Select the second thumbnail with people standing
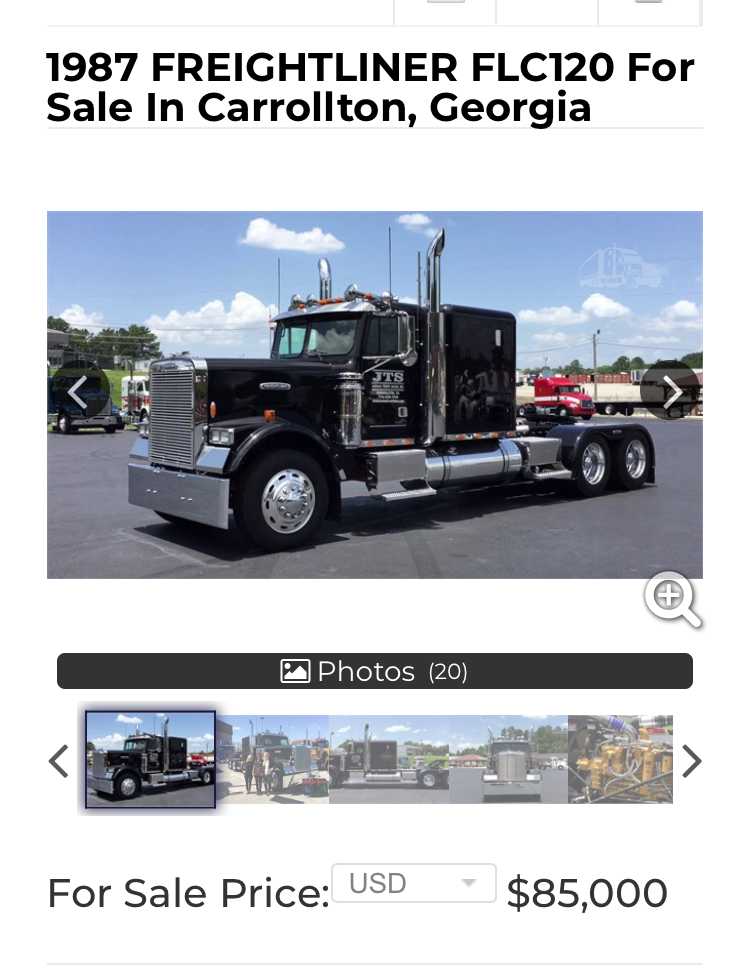The width and height of the screenshot is (750, 980). [272, 759]
